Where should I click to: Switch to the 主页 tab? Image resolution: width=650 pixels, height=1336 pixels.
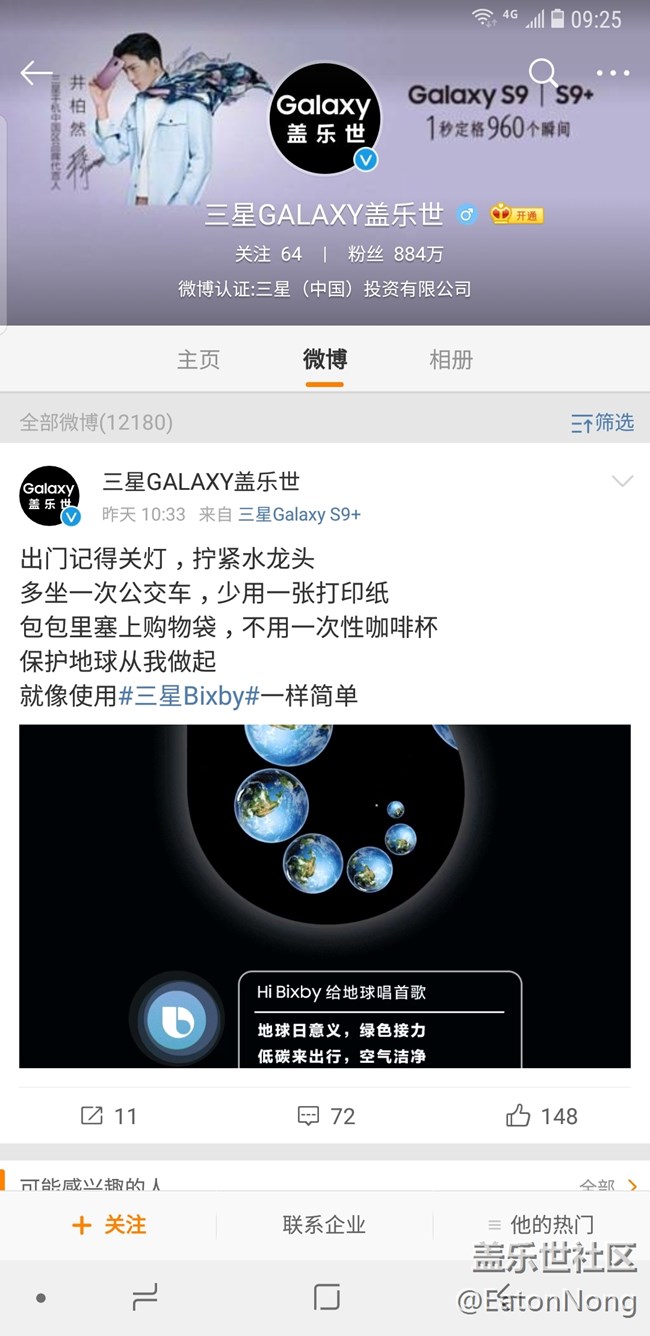(x=198, y=360)
